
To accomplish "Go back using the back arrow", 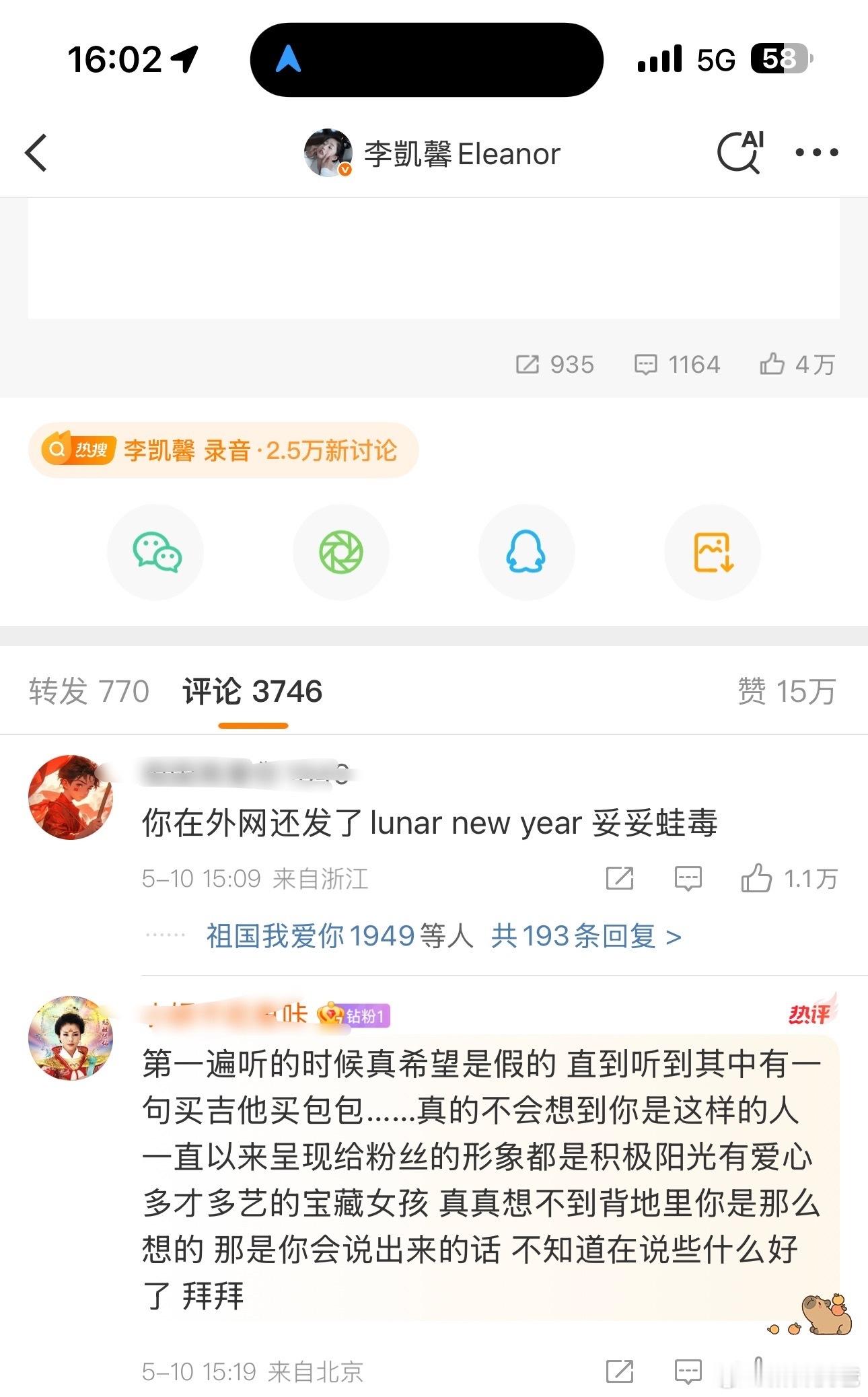I will coord(37,153).
